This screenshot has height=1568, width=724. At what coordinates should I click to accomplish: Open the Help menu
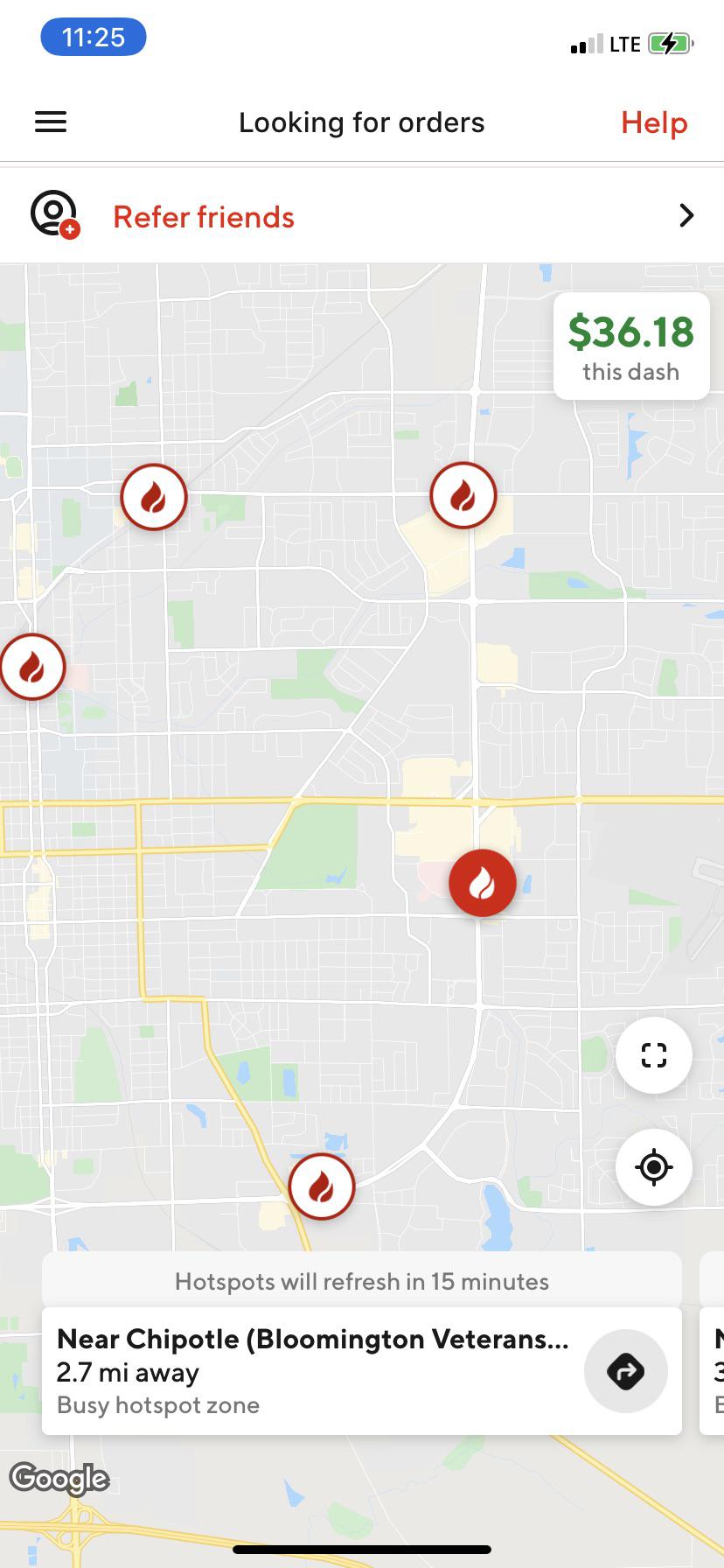coord(653,122)
